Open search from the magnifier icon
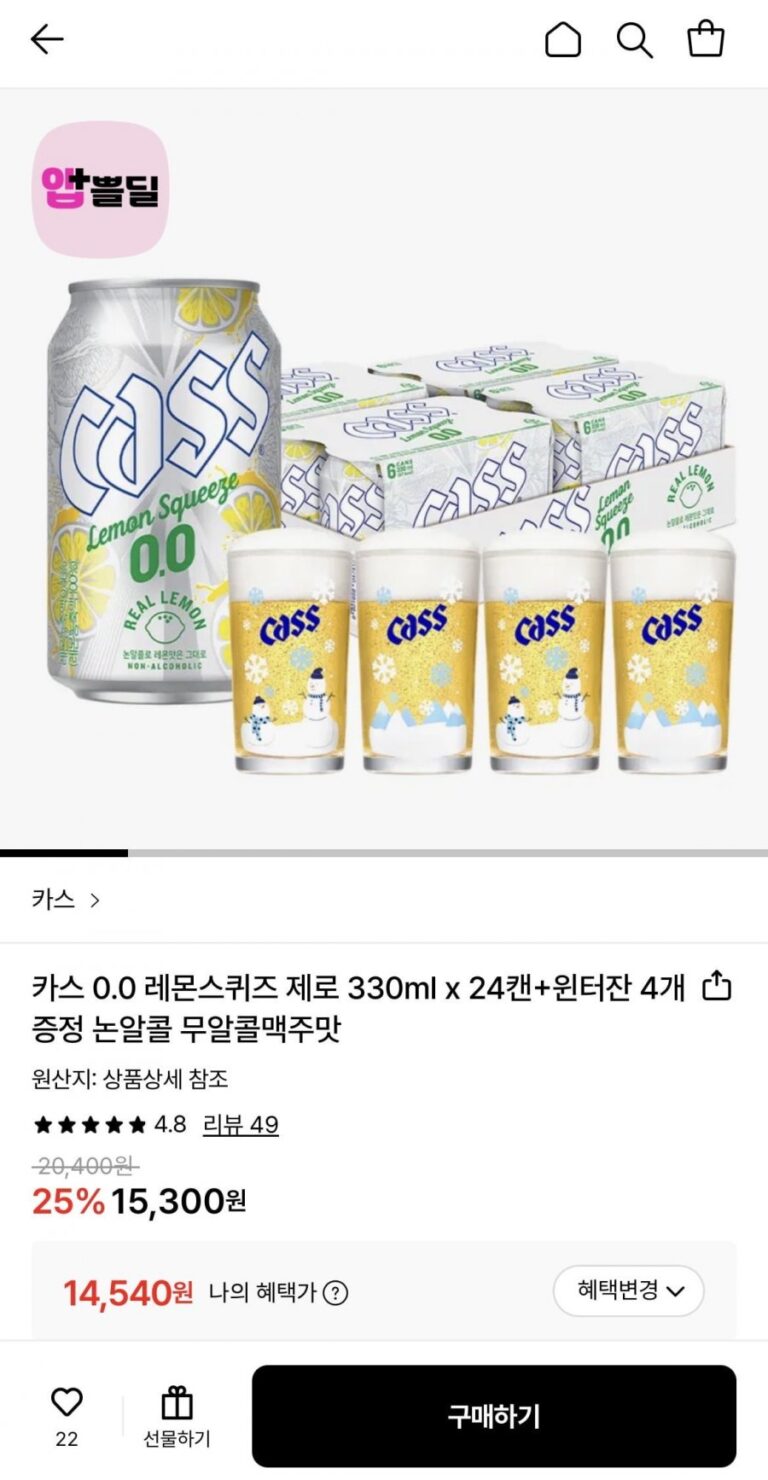The height and width of the screenshot is (1480, 768). (634, 40)
